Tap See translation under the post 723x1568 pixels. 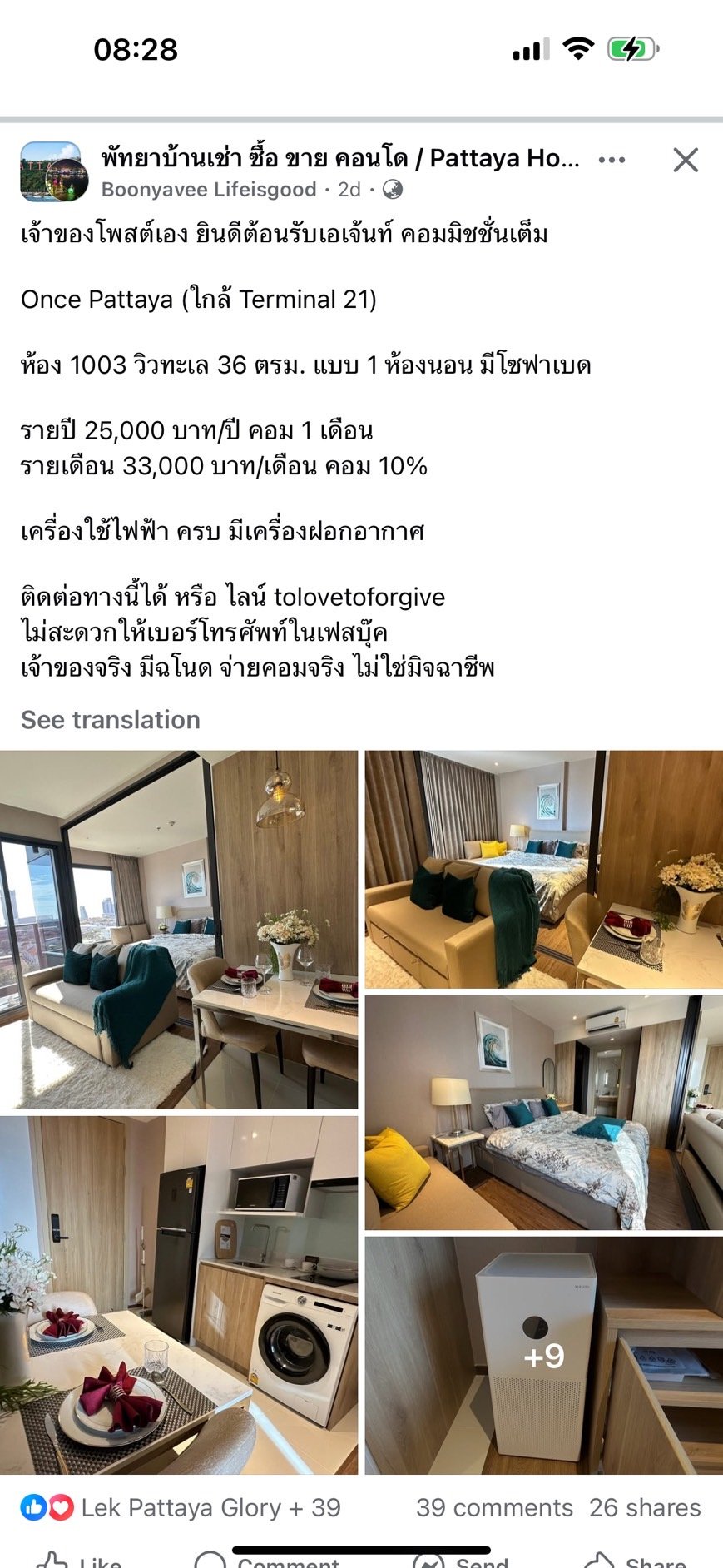pos(111,719)
